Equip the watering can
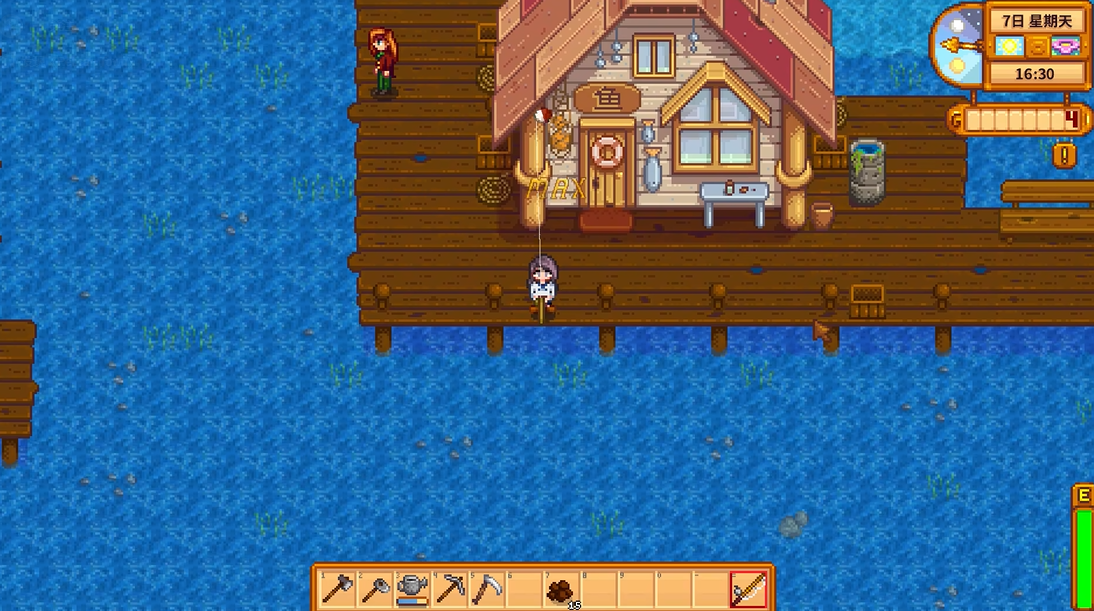Viewport: 1094px width, 611px height. coord(411,589)
